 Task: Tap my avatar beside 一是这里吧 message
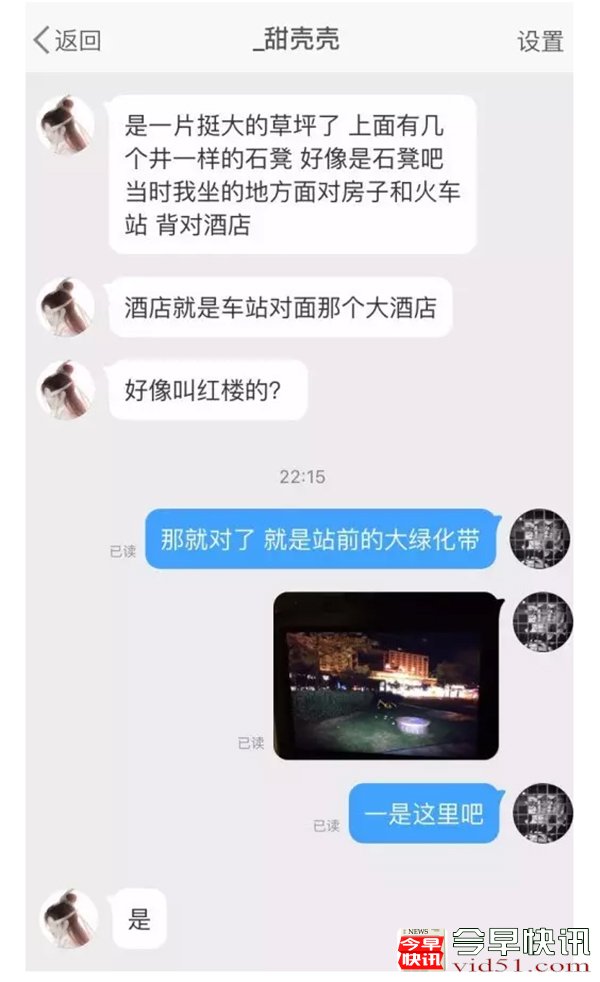click(542, 812)
